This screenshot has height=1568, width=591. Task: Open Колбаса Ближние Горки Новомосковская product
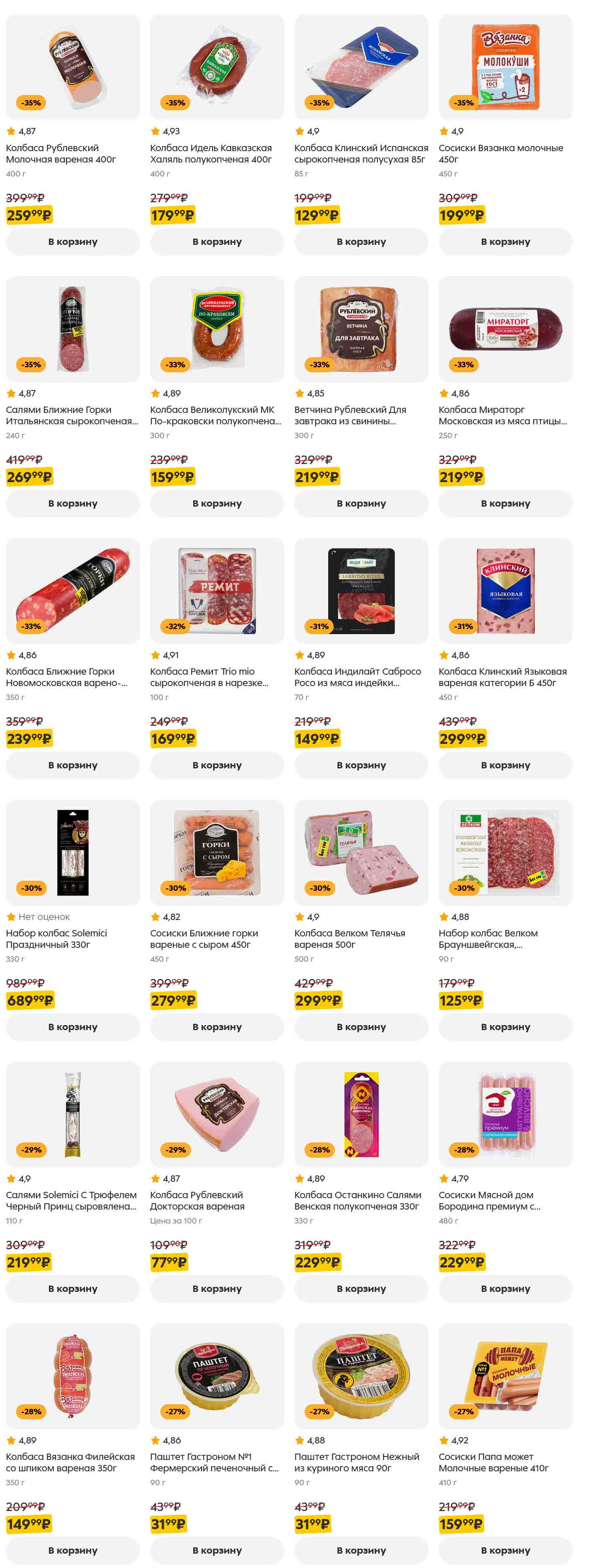[x=66, y=677]
